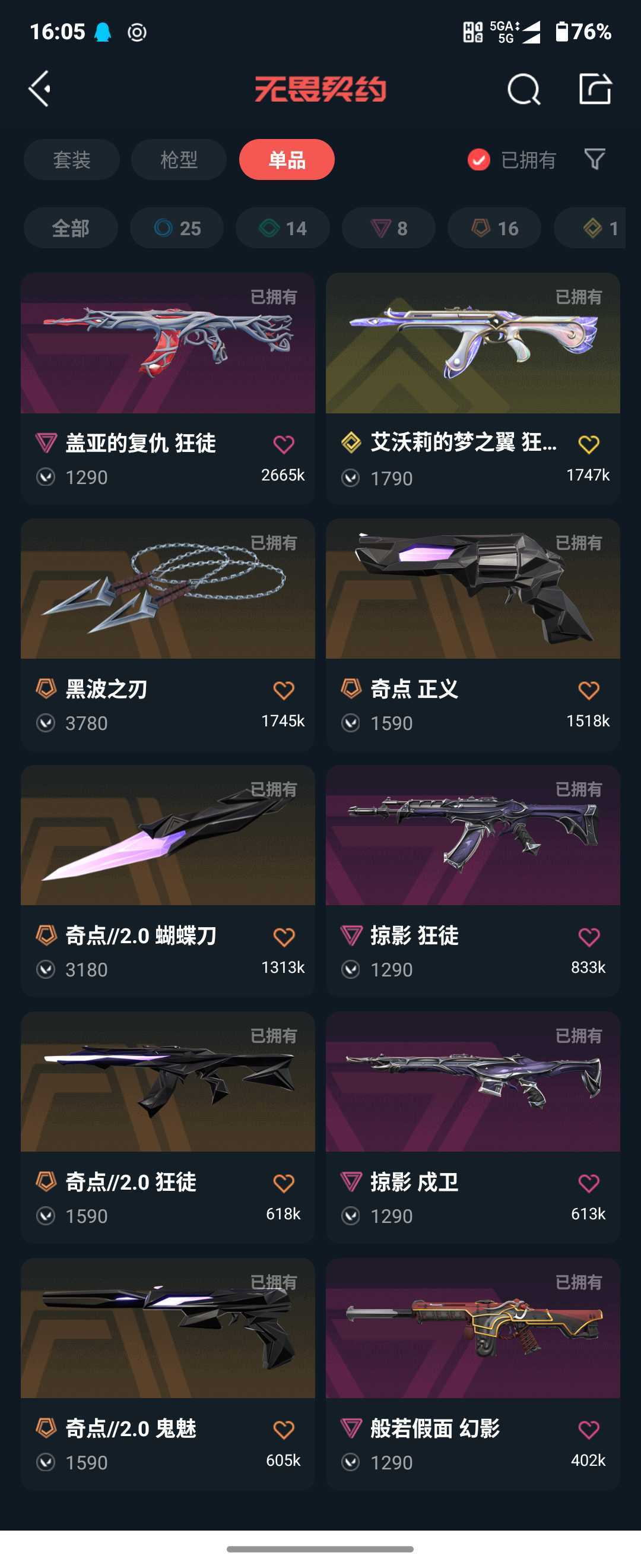Viewport: 641px width, 1568px height.
Task: Like the 掠影 戍卫 skin
Action: point(588,1183)
